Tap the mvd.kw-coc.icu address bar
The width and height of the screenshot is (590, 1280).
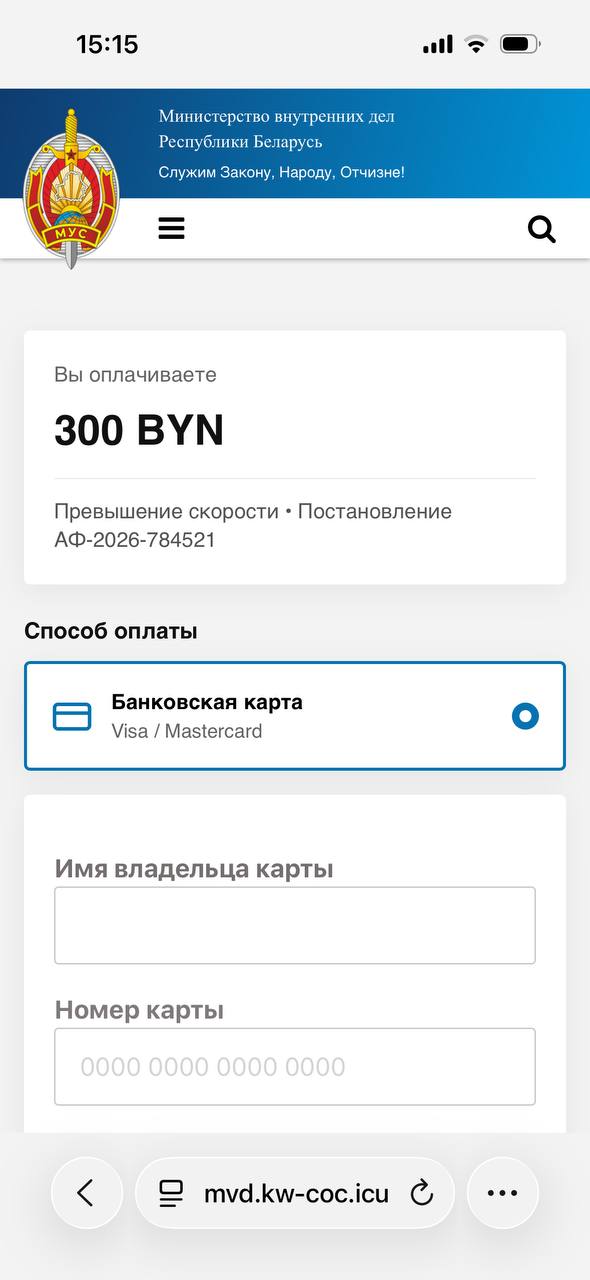tap(295, 1192)
